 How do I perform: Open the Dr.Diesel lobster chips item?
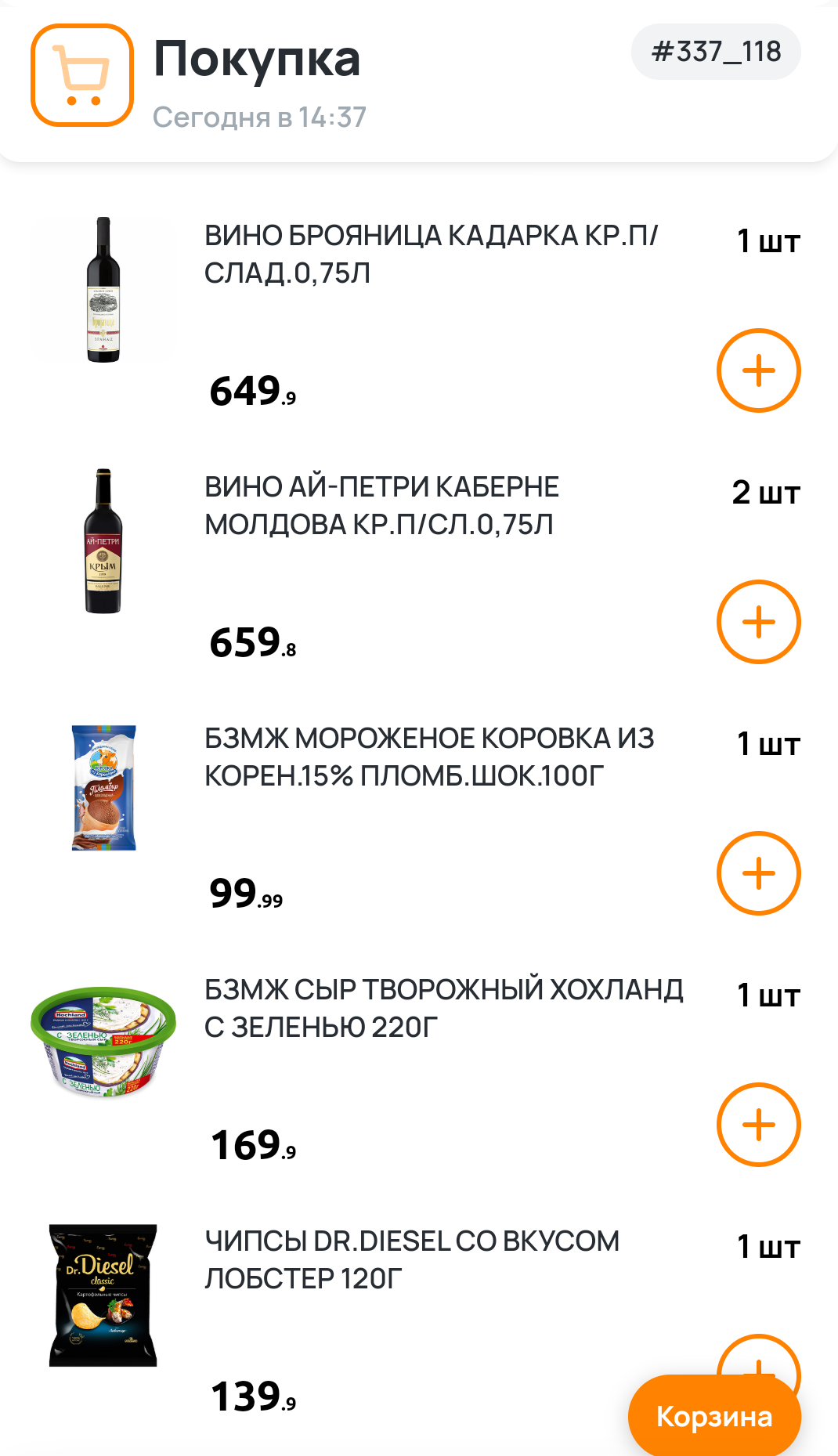(411, 1259)
